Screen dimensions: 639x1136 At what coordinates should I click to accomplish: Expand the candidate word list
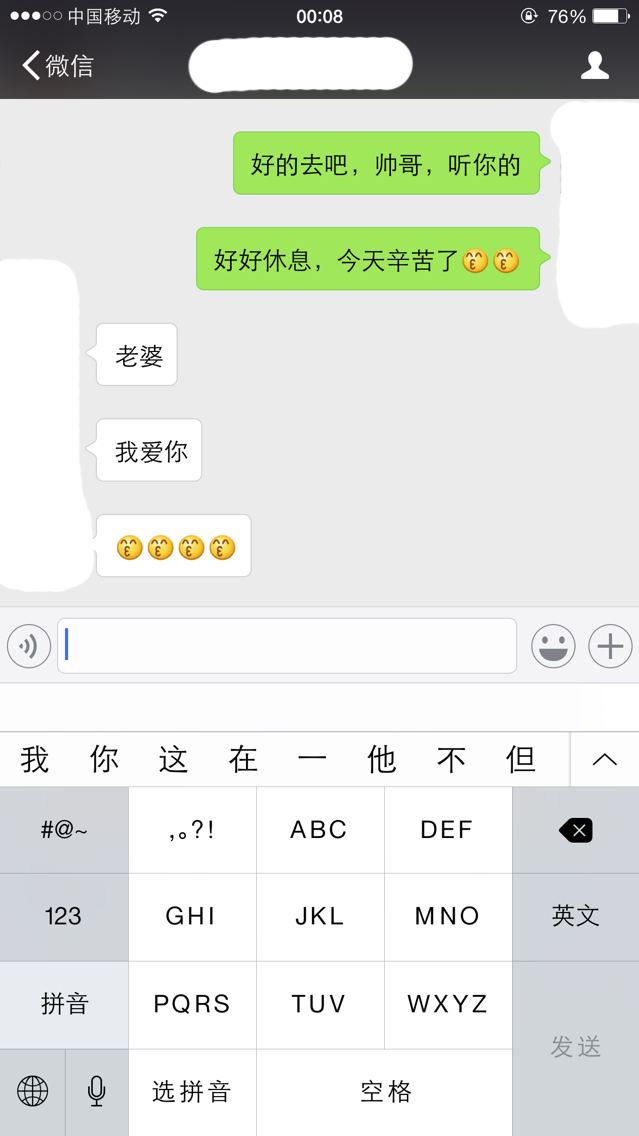tap(604, 759)
